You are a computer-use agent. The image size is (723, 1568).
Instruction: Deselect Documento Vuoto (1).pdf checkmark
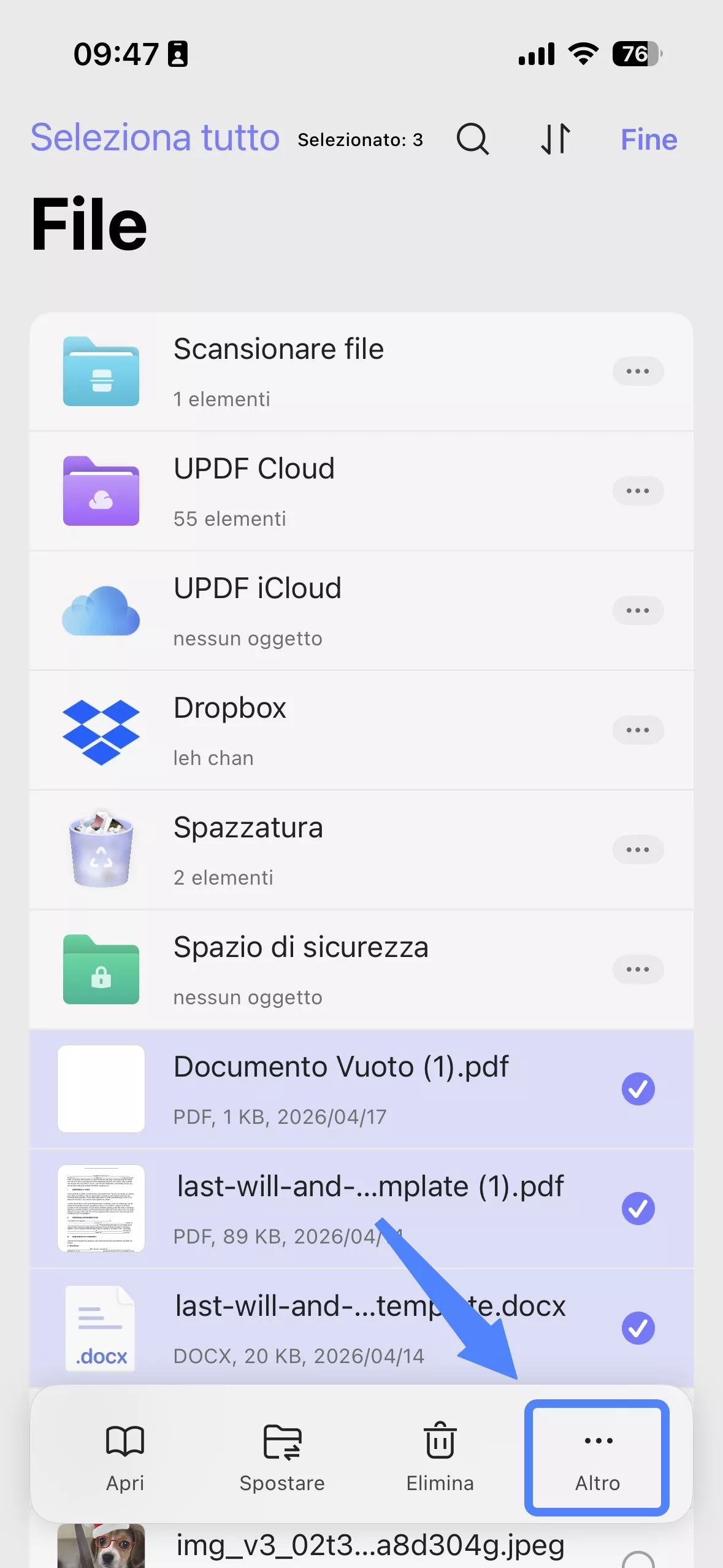point(638,1089)
